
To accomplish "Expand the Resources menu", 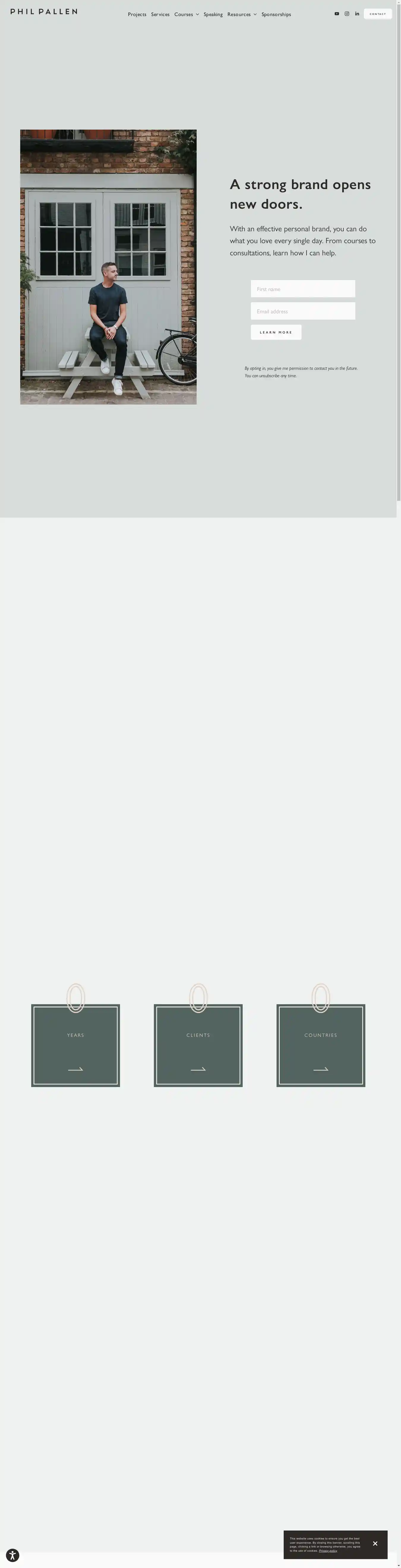I will click(x=241, y=15).
